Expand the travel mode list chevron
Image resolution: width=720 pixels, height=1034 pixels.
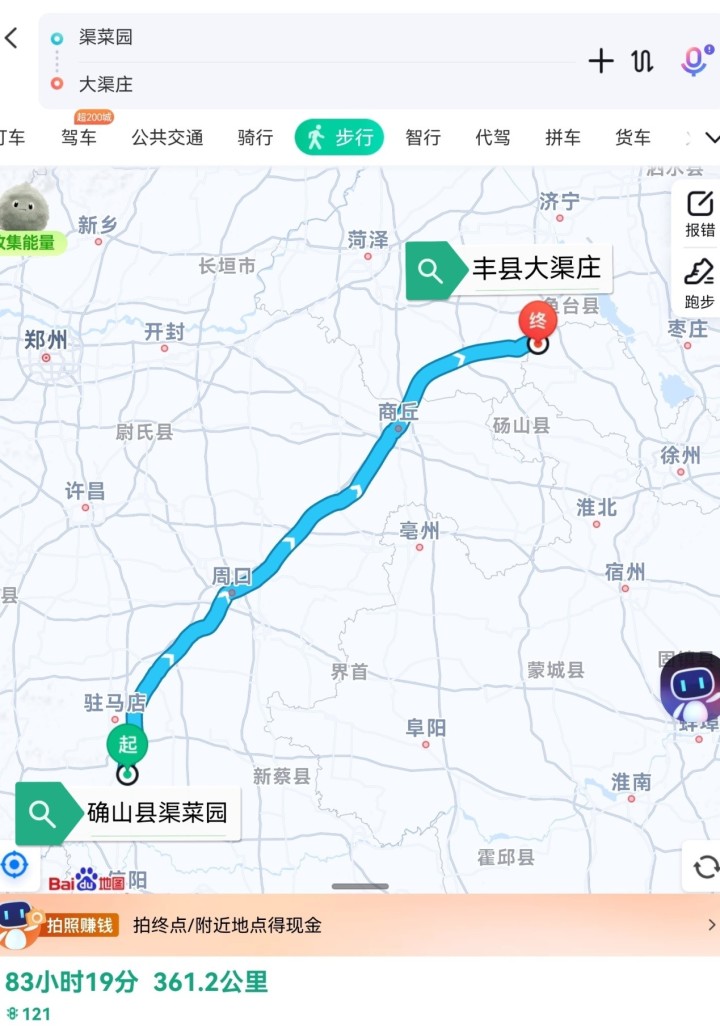tap(711, 137)
